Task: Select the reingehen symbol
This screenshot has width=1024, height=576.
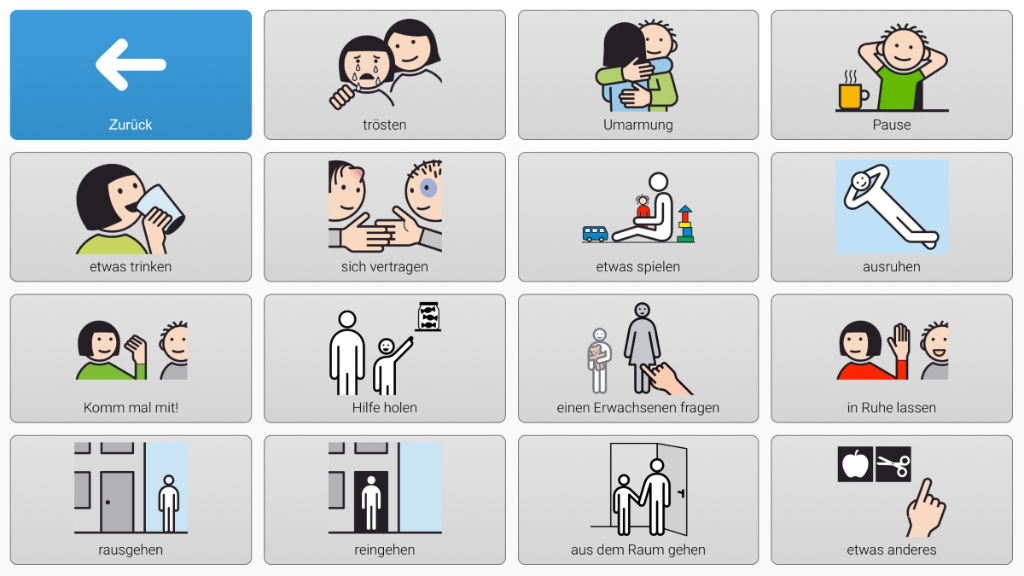Action: click(385, 500)
